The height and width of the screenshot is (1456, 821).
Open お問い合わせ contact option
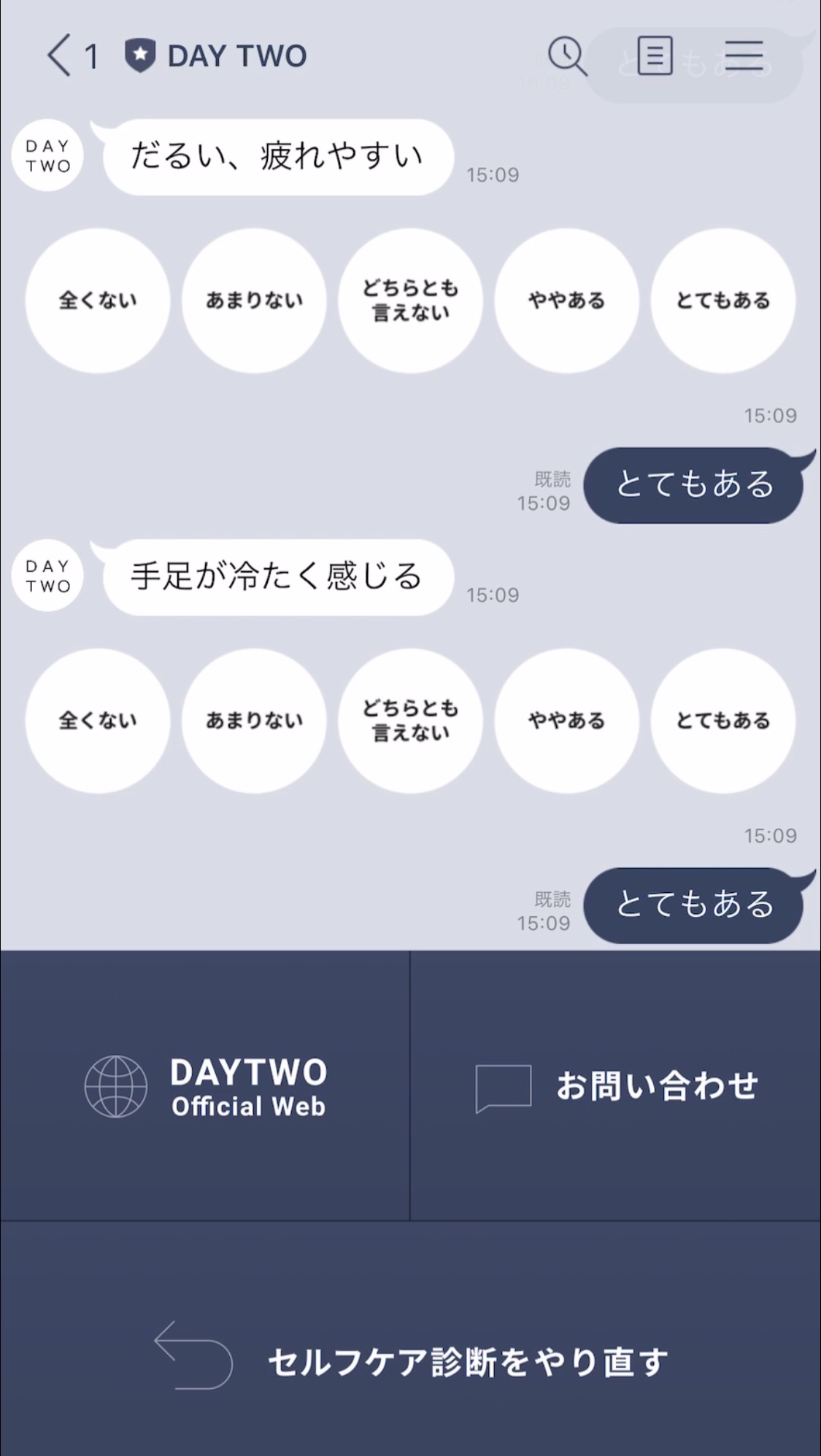616,1086
